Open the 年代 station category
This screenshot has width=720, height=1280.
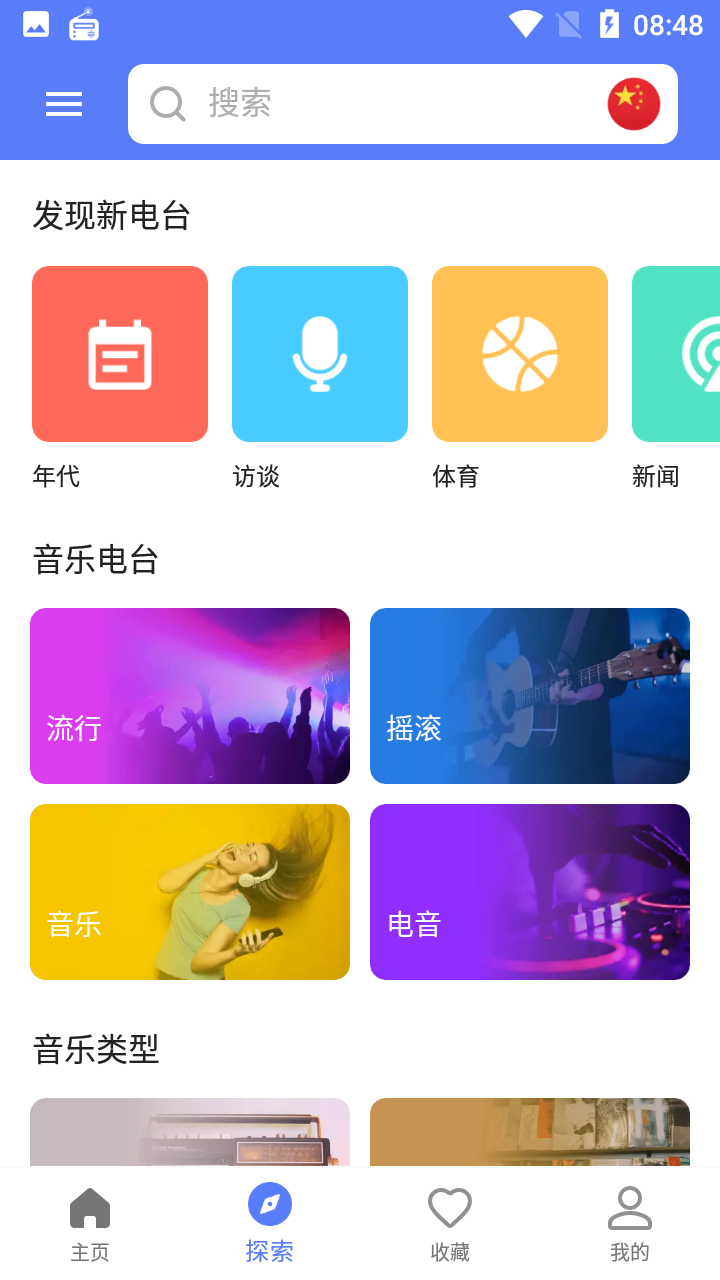coord(120,354)
